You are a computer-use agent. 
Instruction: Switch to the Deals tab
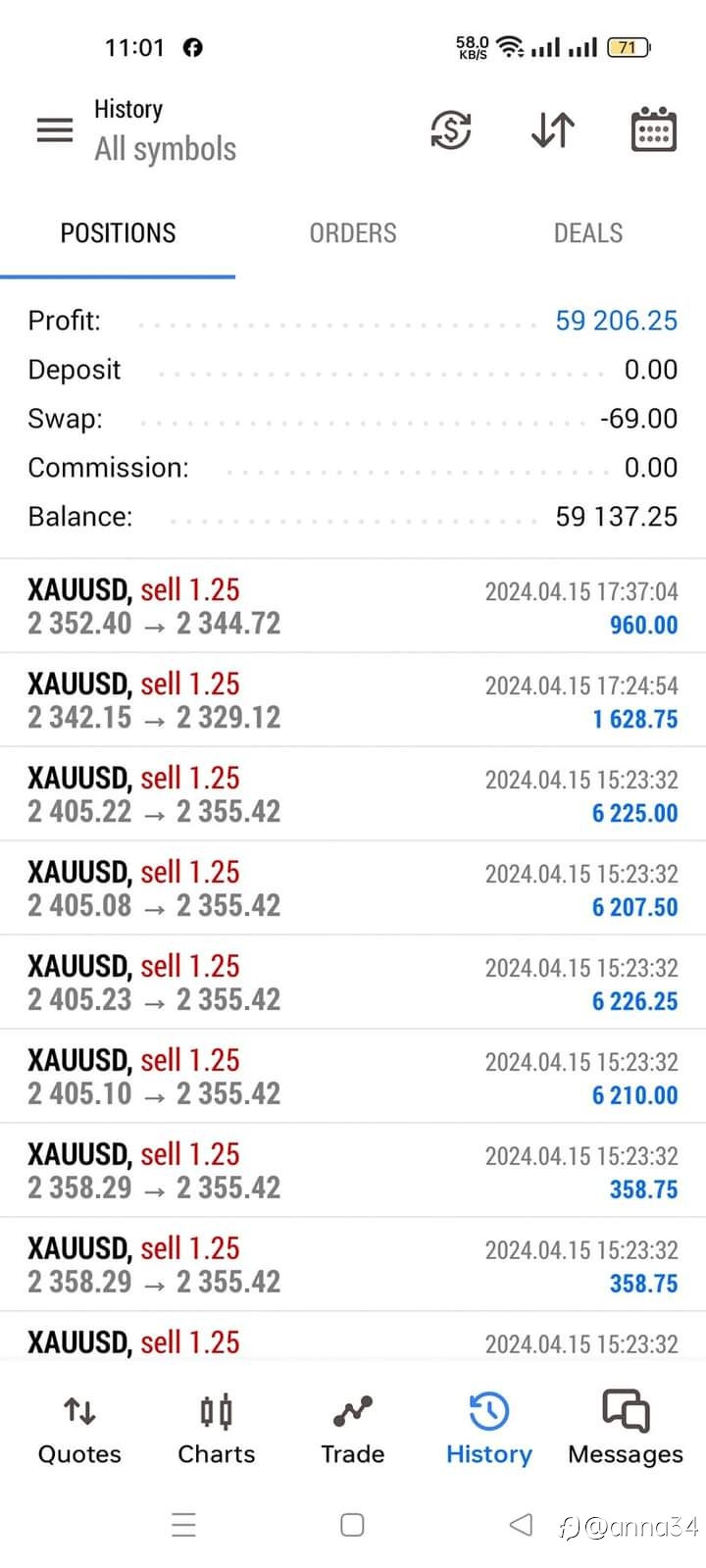click(x=588, y=233)
